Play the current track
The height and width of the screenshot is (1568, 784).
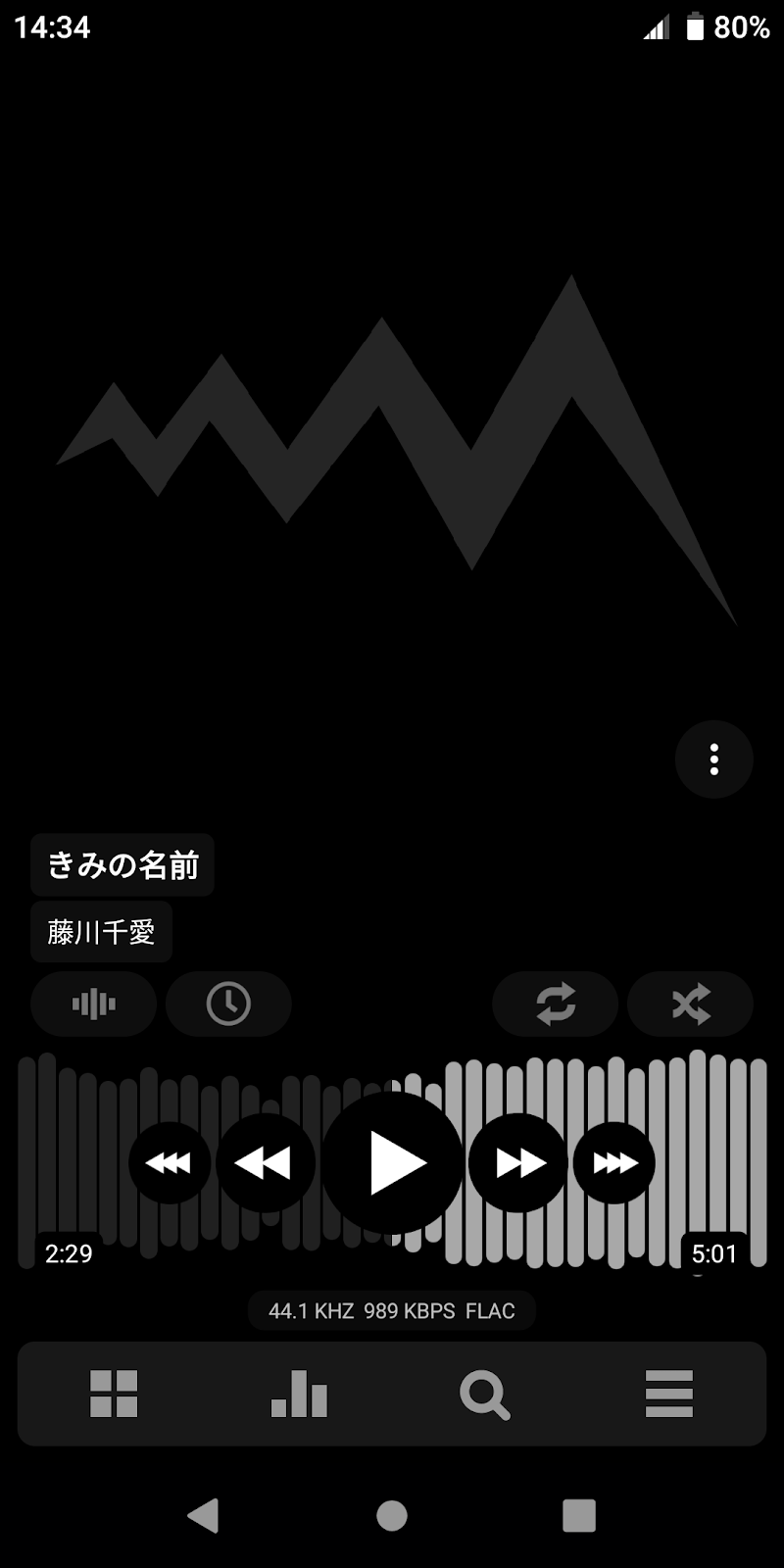click(393, 1163)
